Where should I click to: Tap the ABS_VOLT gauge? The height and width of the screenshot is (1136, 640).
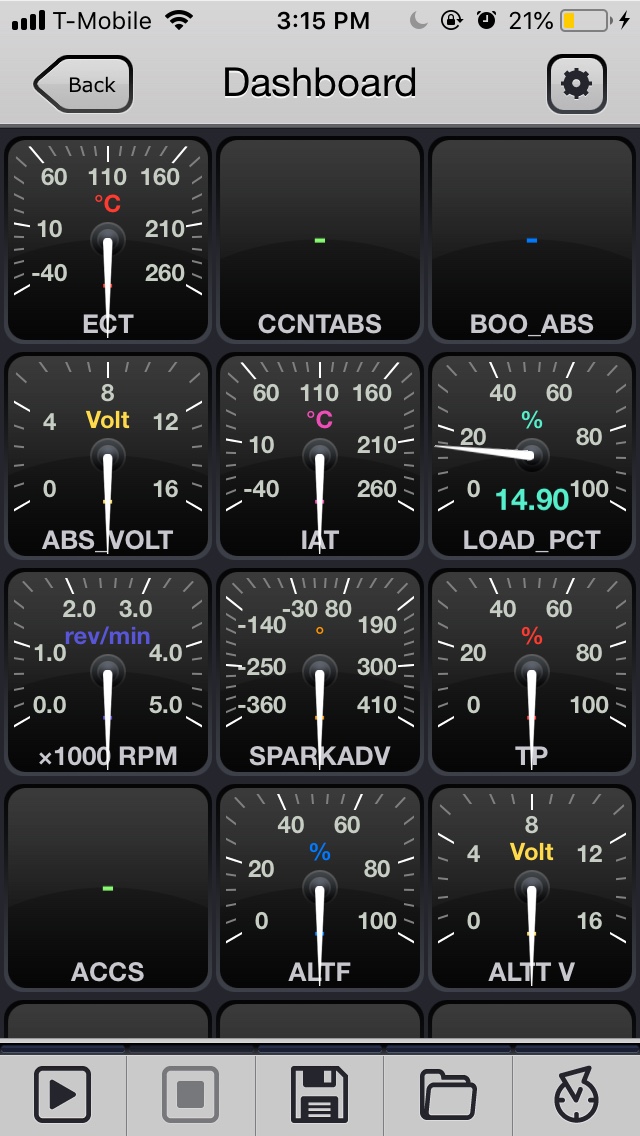(108, 455)
